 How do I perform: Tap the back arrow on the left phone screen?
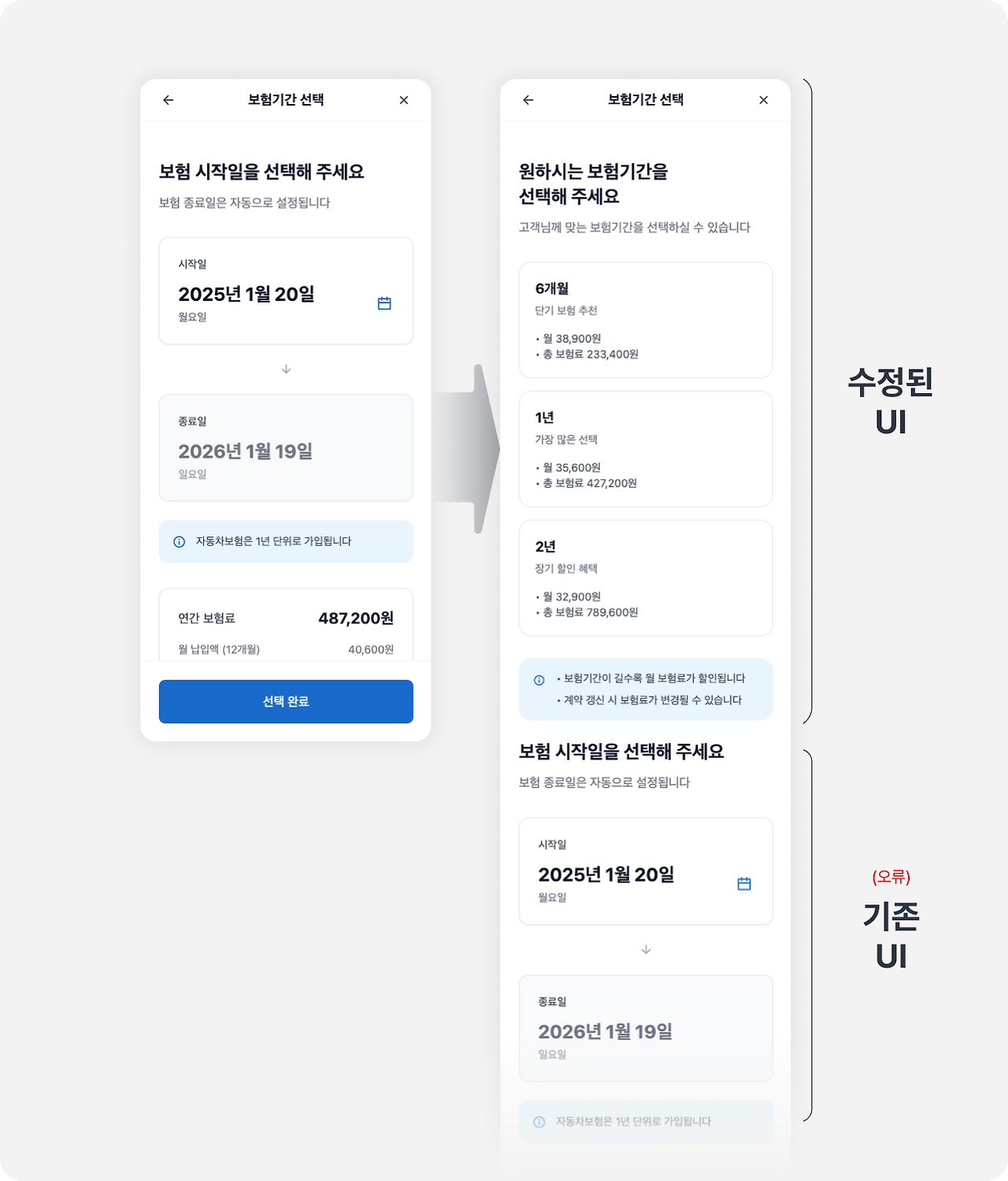[x=168, y=100]
